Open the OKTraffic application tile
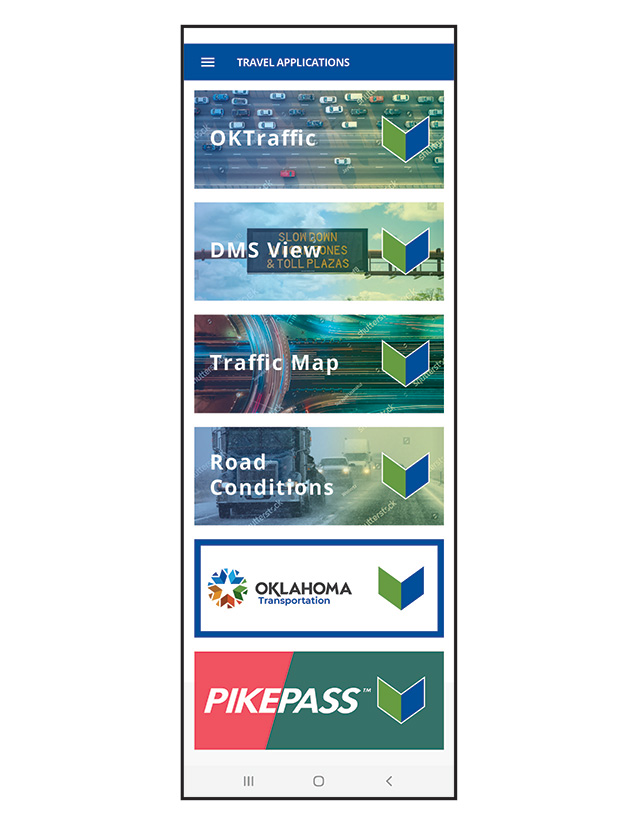The width and height of the screenshot is (638, 825). coord(318,139)
